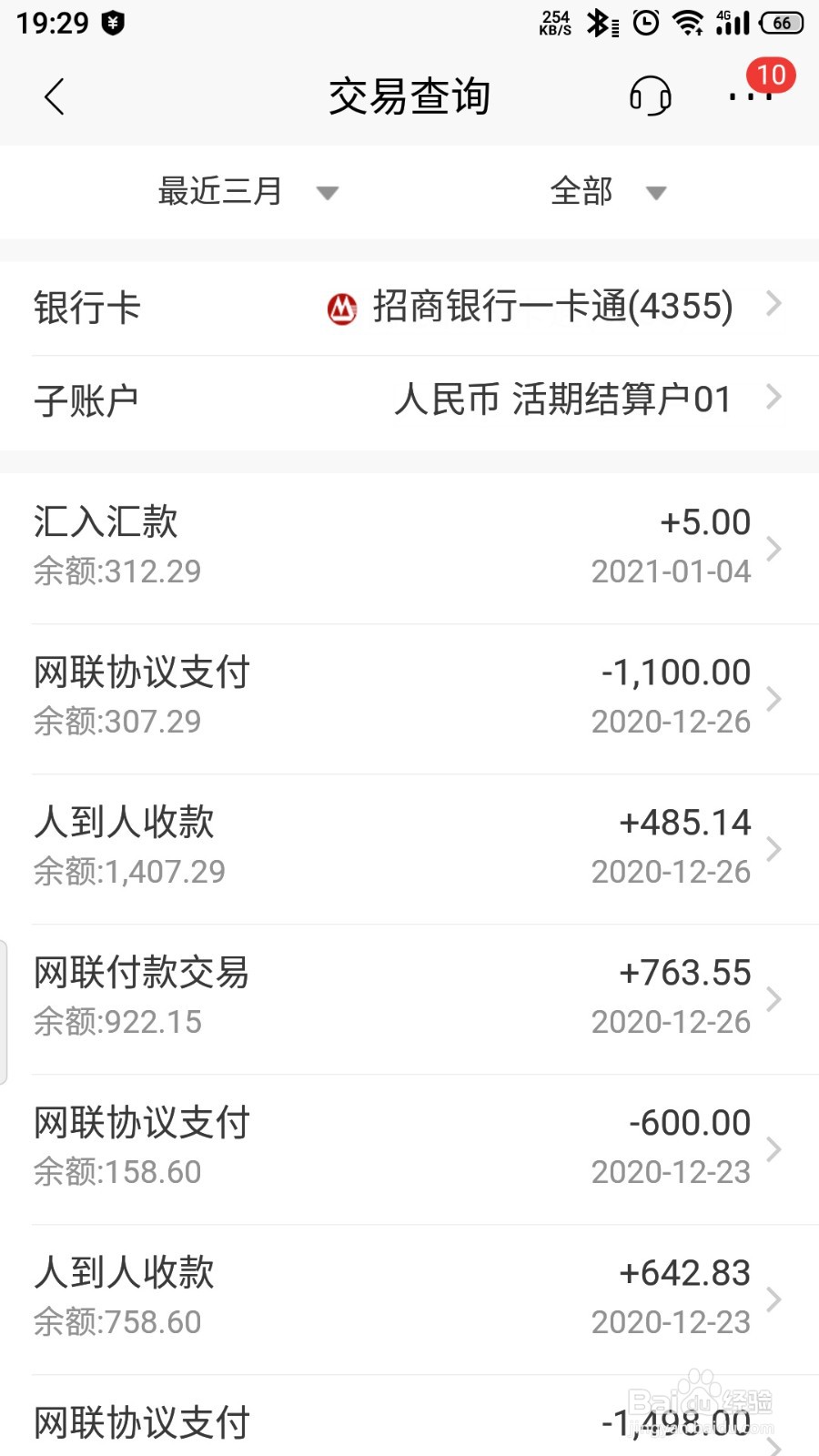The height and width of the screenshot is (1456, 819).
Task: Open the 人到人收款 +485.14 transaction
Action: pos(409,849)
